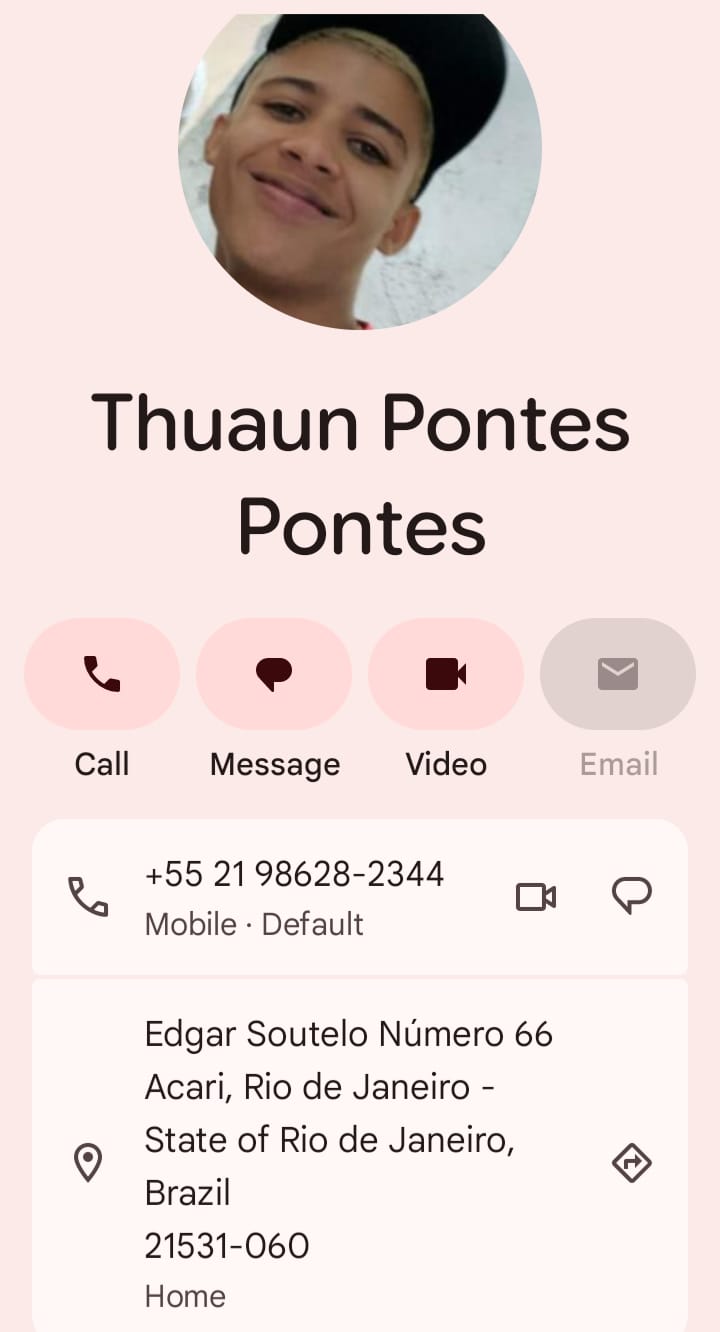This screenshot has height=1332, width=720.
Task: Get directions to the home address
Action: [x=632, y=1163]
